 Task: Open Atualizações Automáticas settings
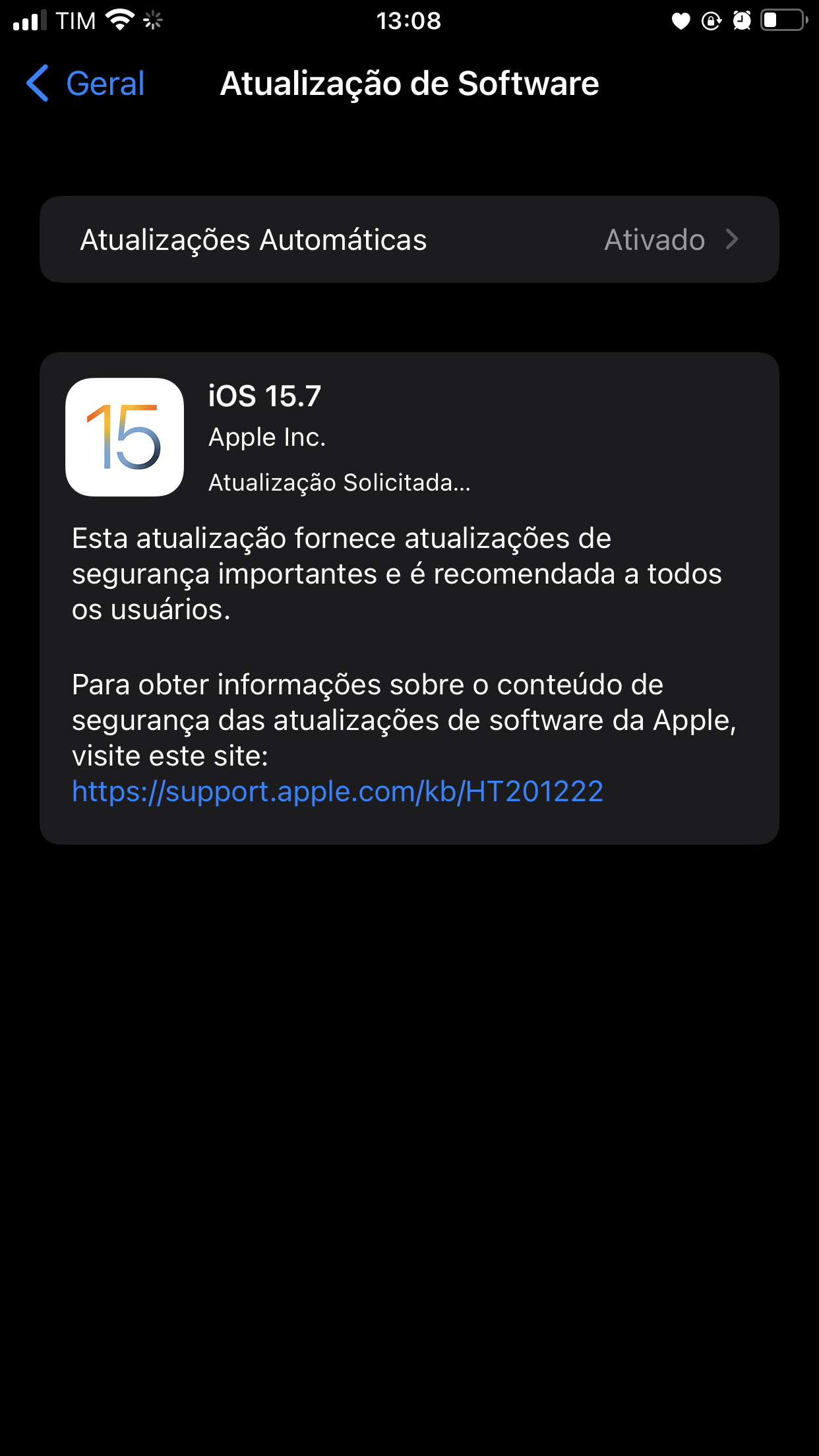(x=409, y=239)
